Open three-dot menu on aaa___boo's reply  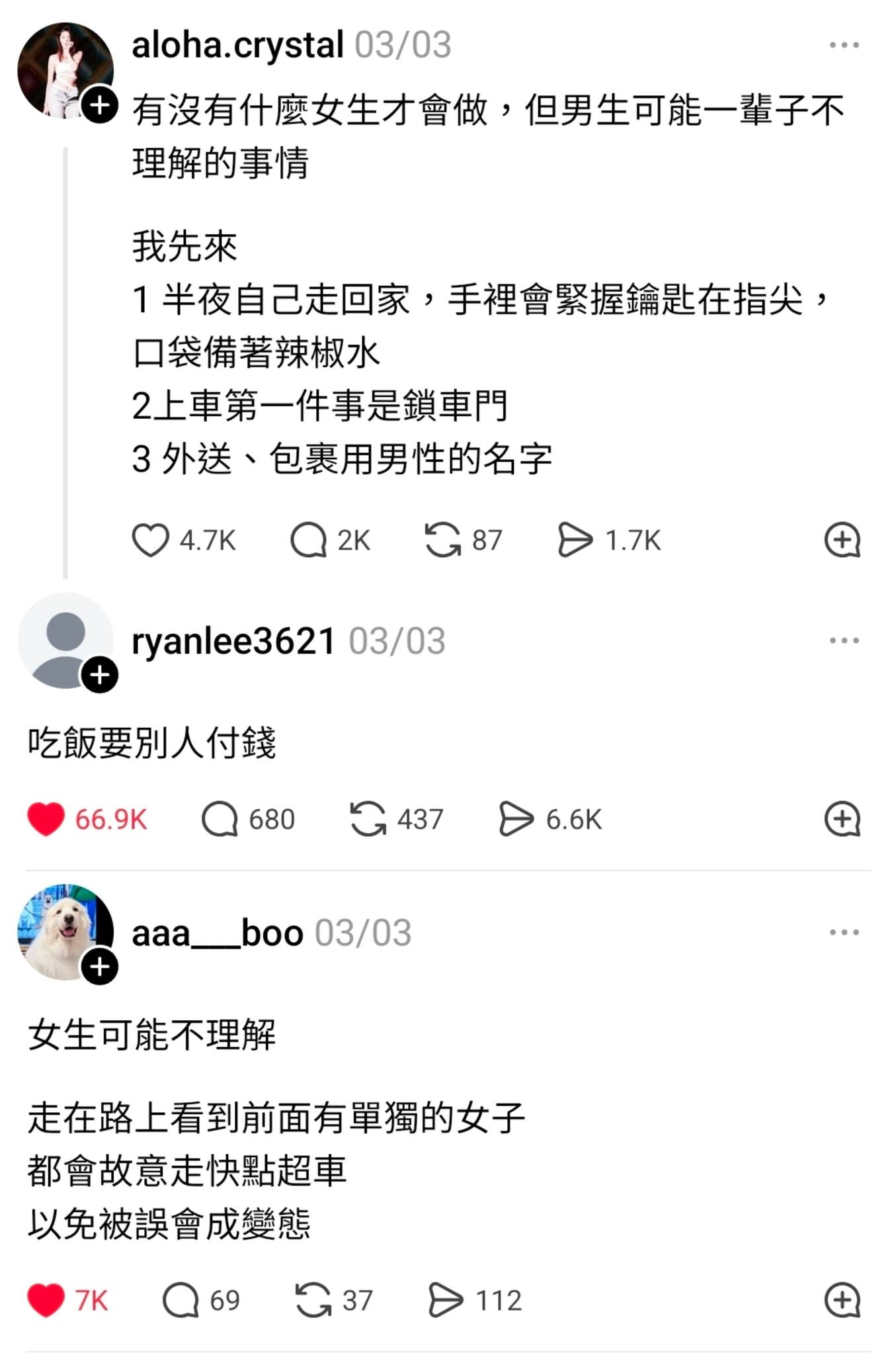(844, 932)
